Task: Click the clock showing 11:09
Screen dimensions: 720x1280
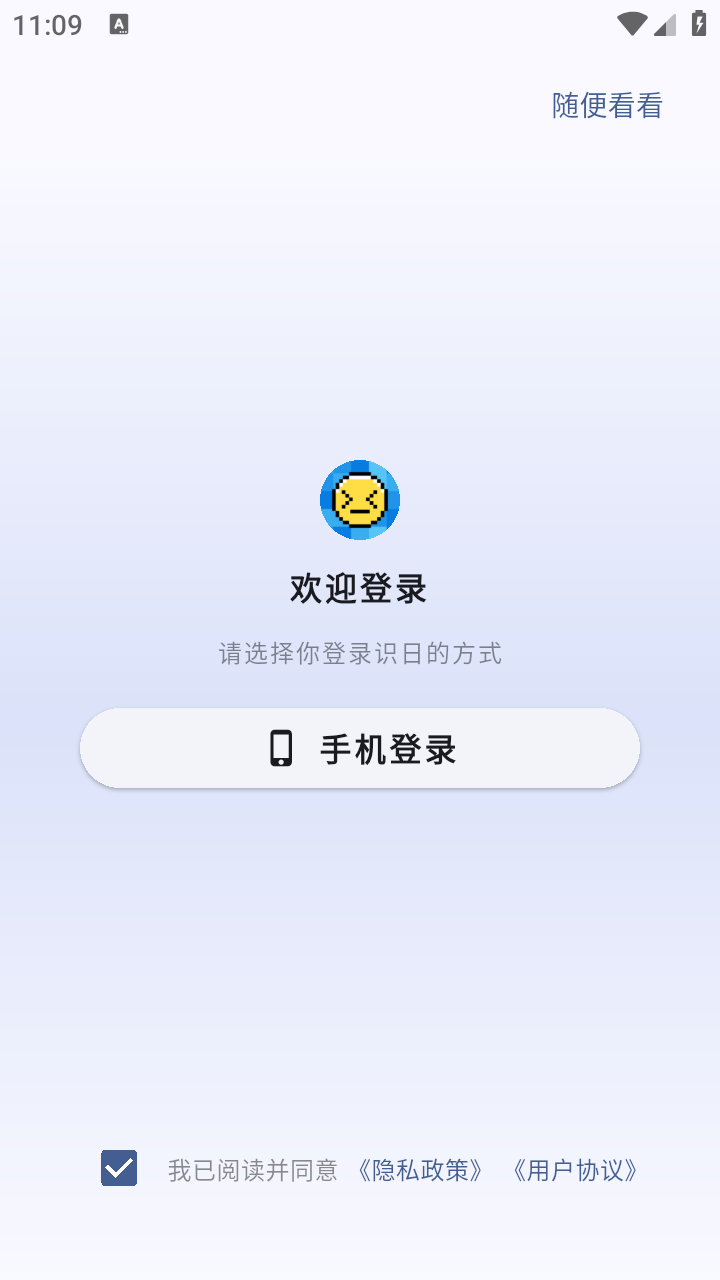Action: (x=46, y=24)
